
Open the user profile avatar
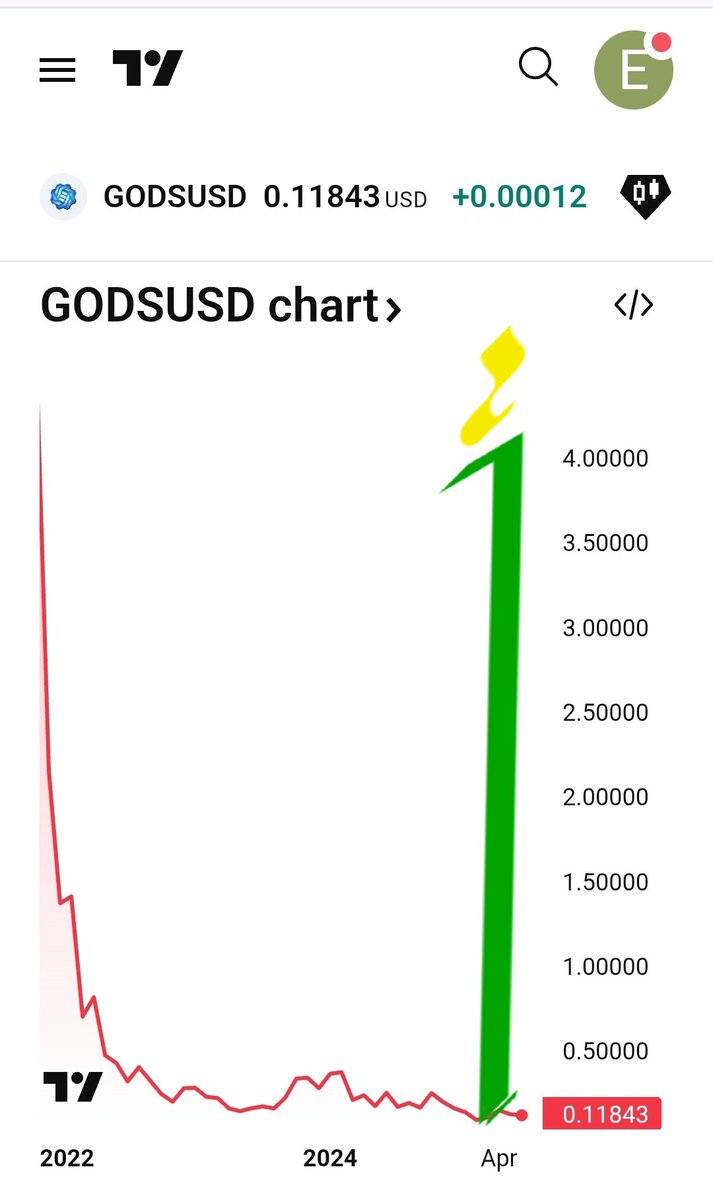[x=634, y=70]
